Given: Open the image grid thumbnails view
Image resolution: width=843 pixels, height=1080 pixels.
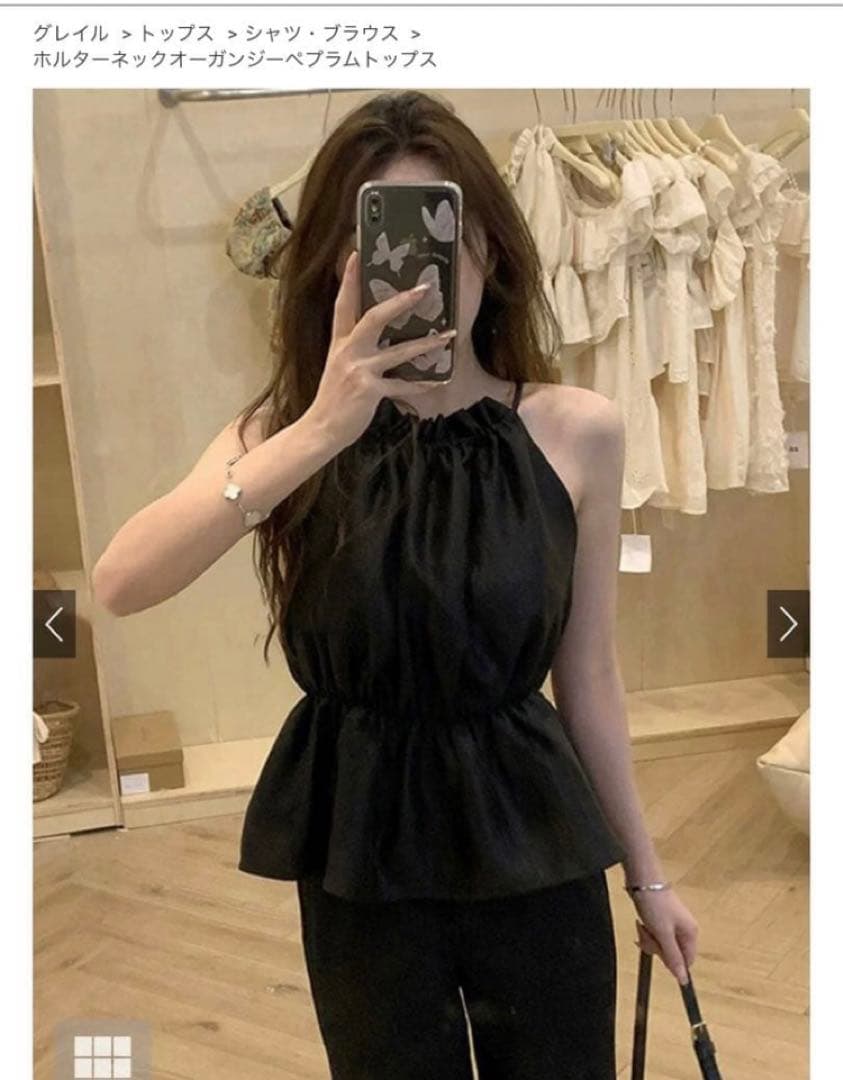Looking at the screenshot, I should [x=102, y=1054].
